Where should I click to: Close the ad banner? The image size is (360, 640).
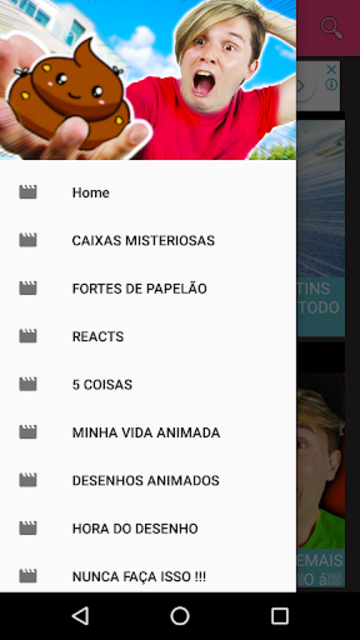(x=331, y=70)
